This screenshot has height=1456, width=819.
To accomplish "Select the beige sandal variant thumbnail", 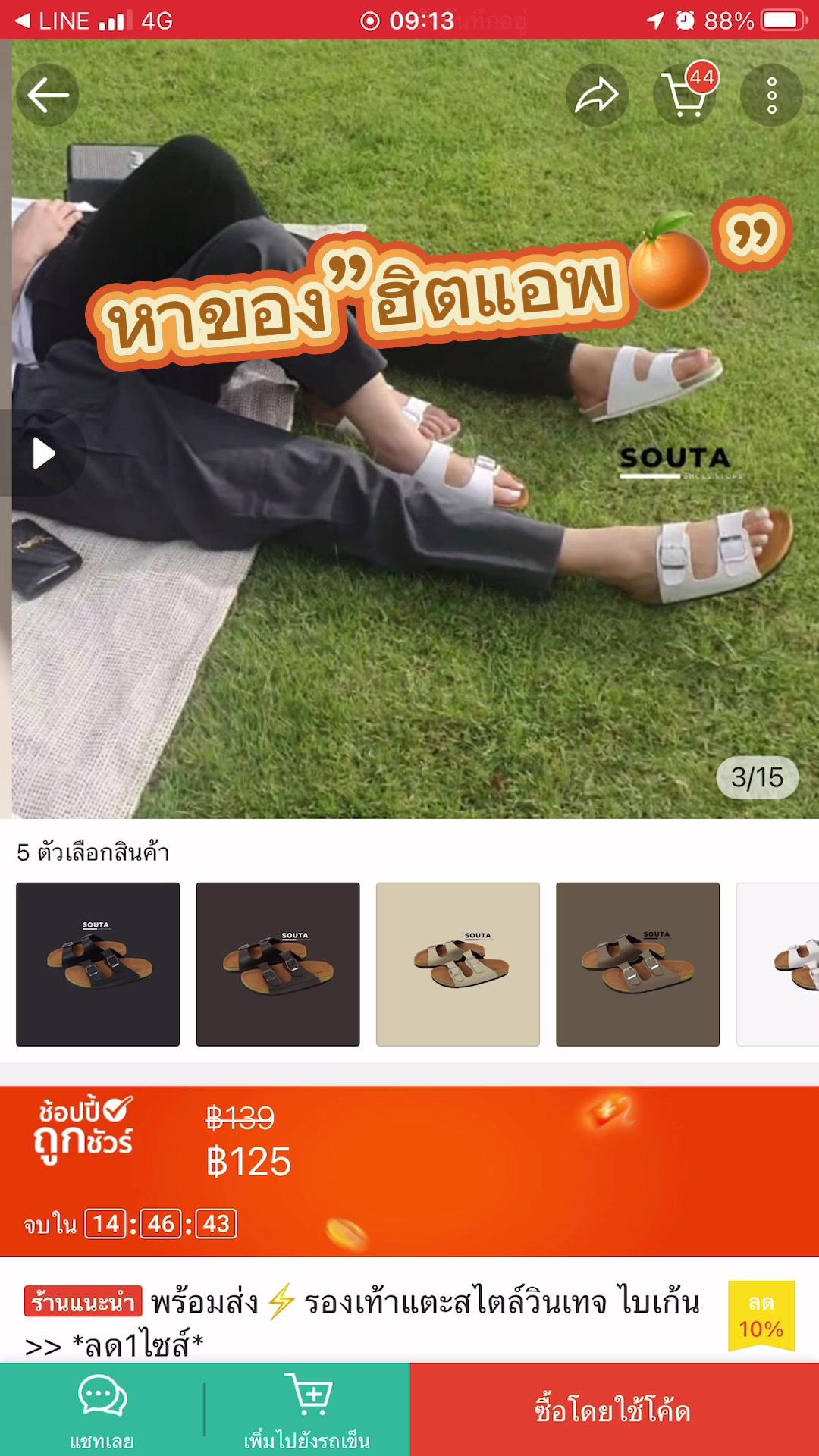I will 458,964.
